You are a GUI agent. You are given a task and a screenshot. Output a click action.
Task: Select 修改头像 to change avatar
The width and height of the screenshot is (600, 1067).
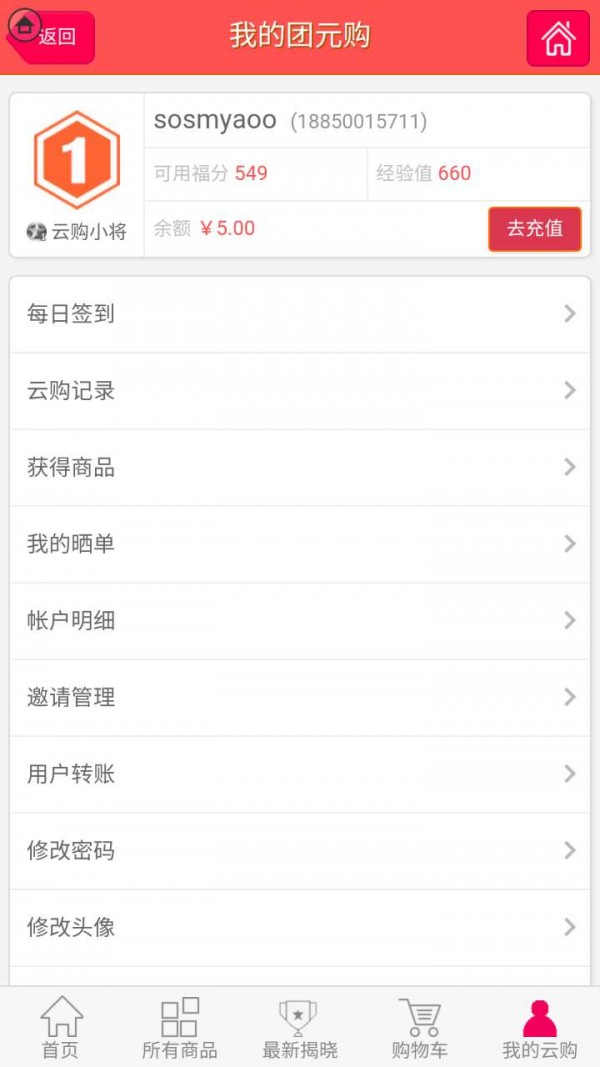pyautogui.click(x=300, y=927)
